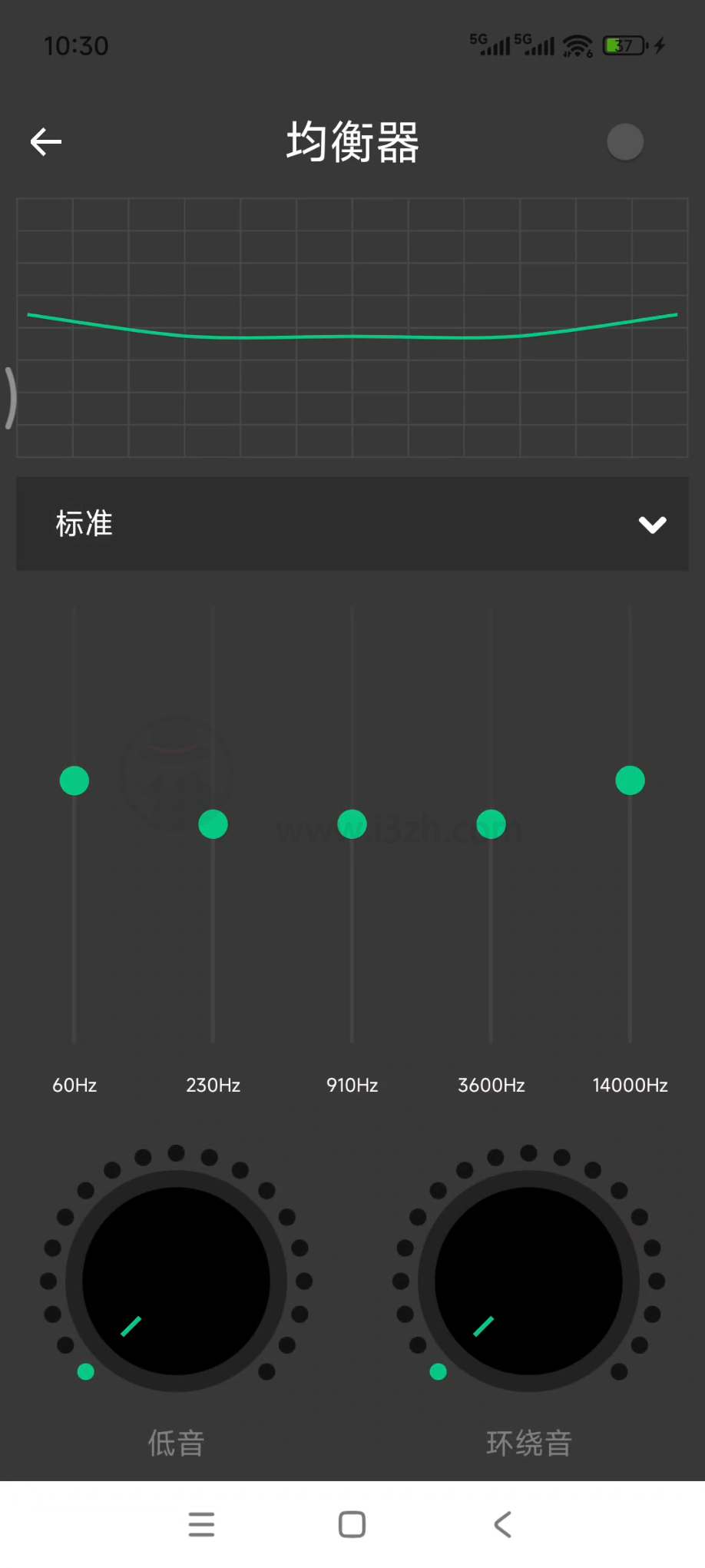Adjust the 环绕音 (surround) knob
The image size is (705, 1568).
[x=528, y=1279]
